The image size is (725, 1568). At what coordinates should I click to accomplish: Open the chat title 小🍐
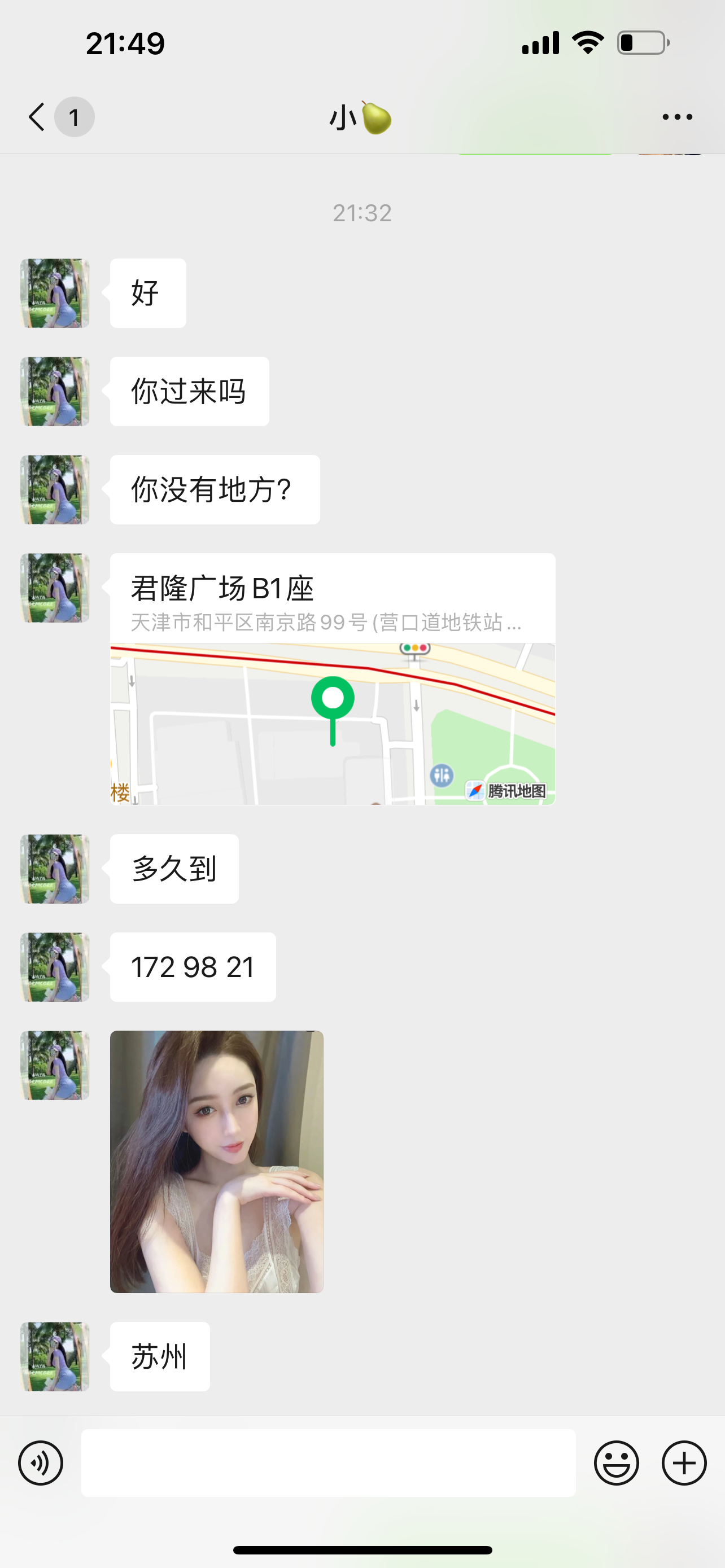click(360, 116)
